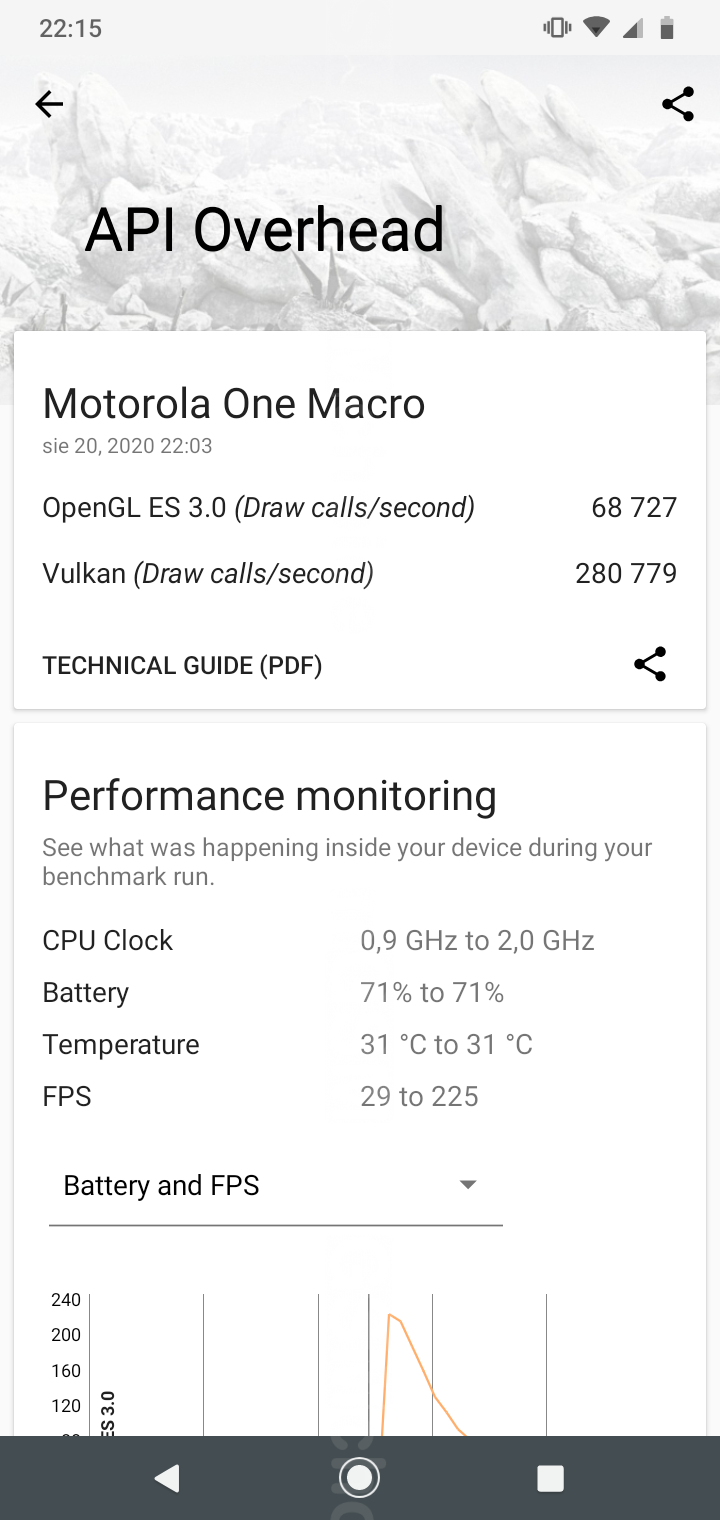
Task: Share the API Overhead result from the header
Action: pyautogui.click(x=677, y=104)
